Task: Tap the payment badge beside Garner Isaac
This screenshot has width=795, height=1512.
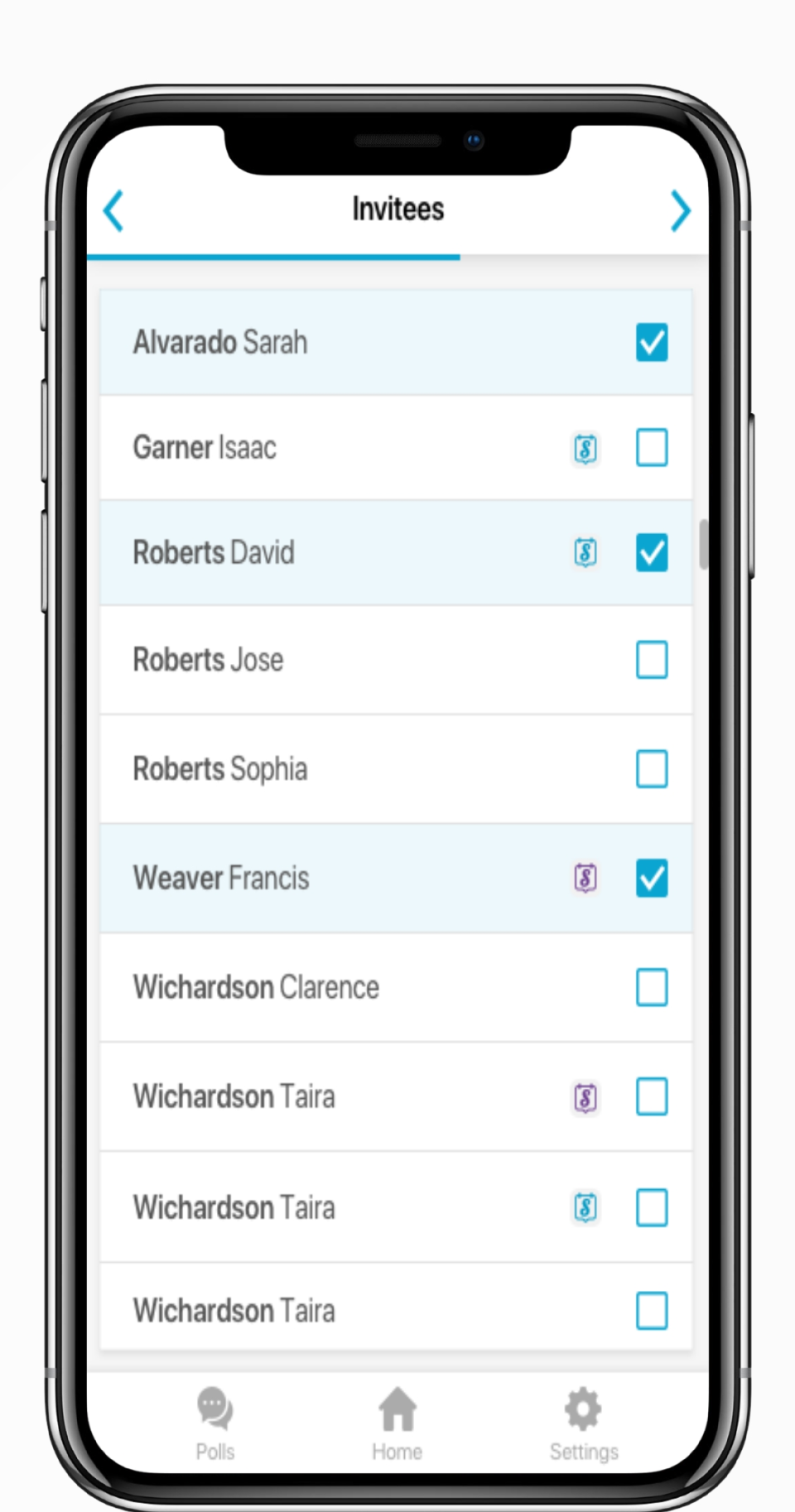Action: (x=585, y=449)
